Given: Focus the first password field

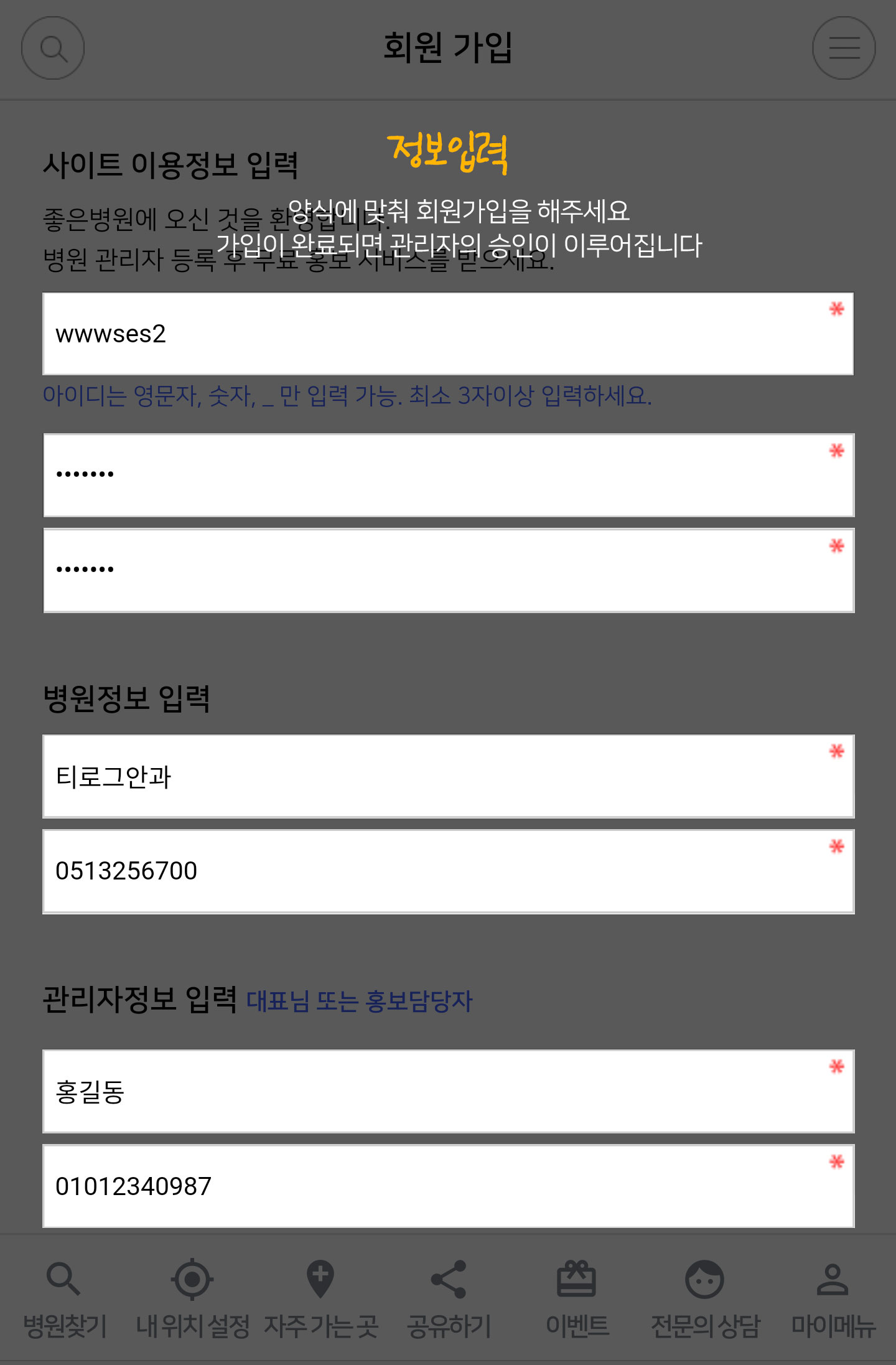Looking at the screenshot, I should (x=448, y=476).
